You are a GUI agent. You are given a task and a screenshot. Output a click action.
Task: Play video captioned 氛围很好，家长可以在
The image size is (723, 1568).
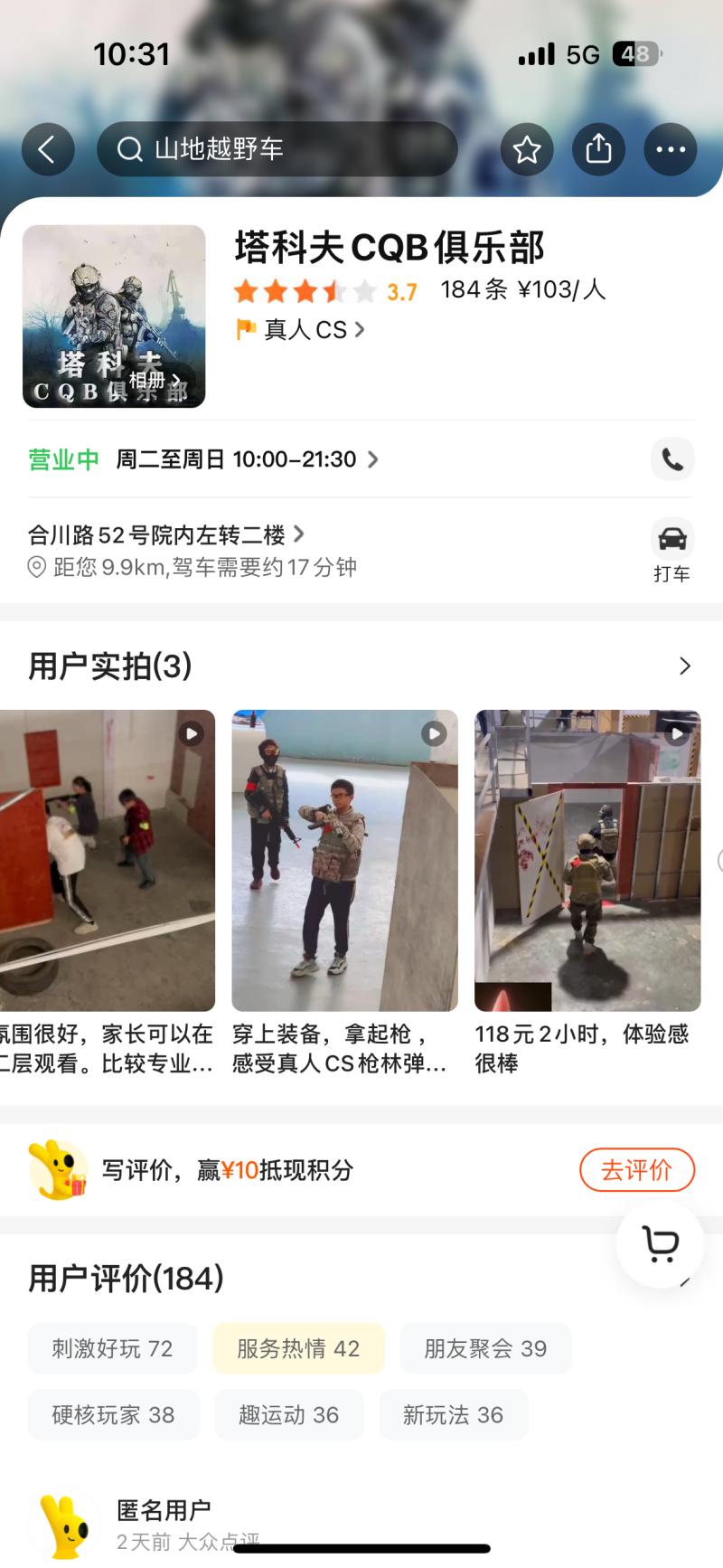click(x=107, y=860)
